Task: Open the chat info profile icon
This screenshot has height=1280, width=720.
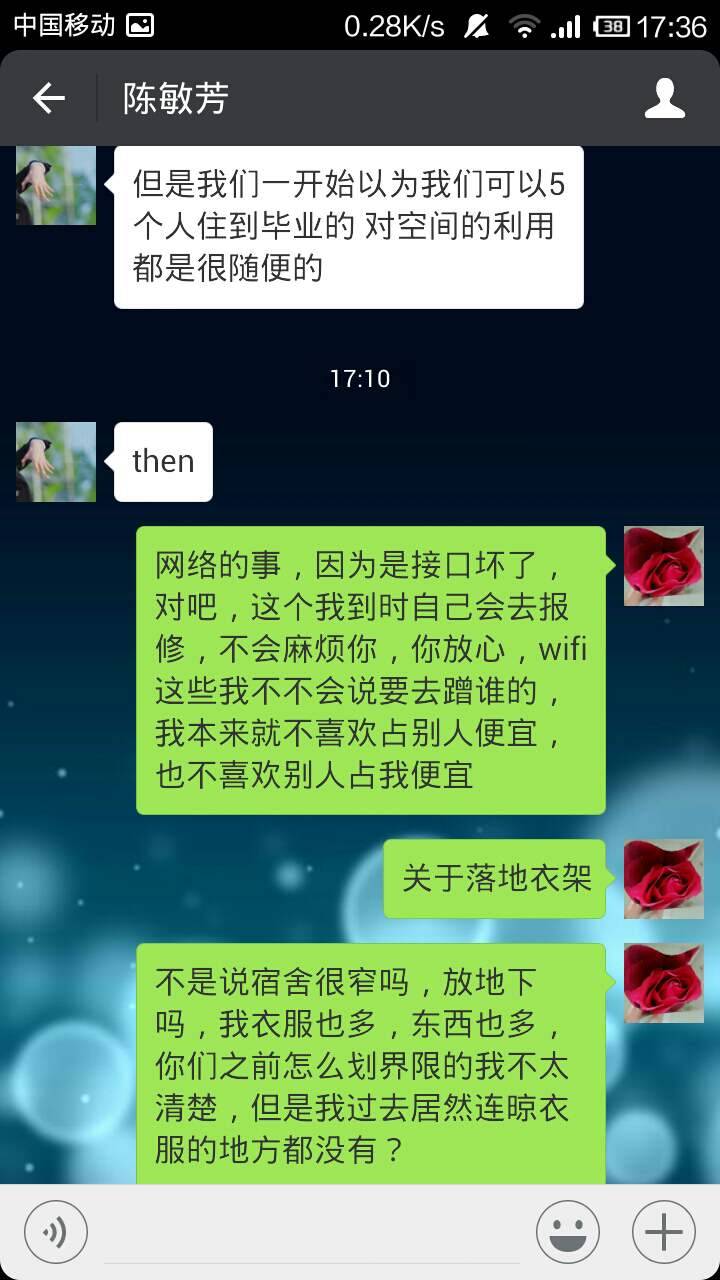Action: 664,98
